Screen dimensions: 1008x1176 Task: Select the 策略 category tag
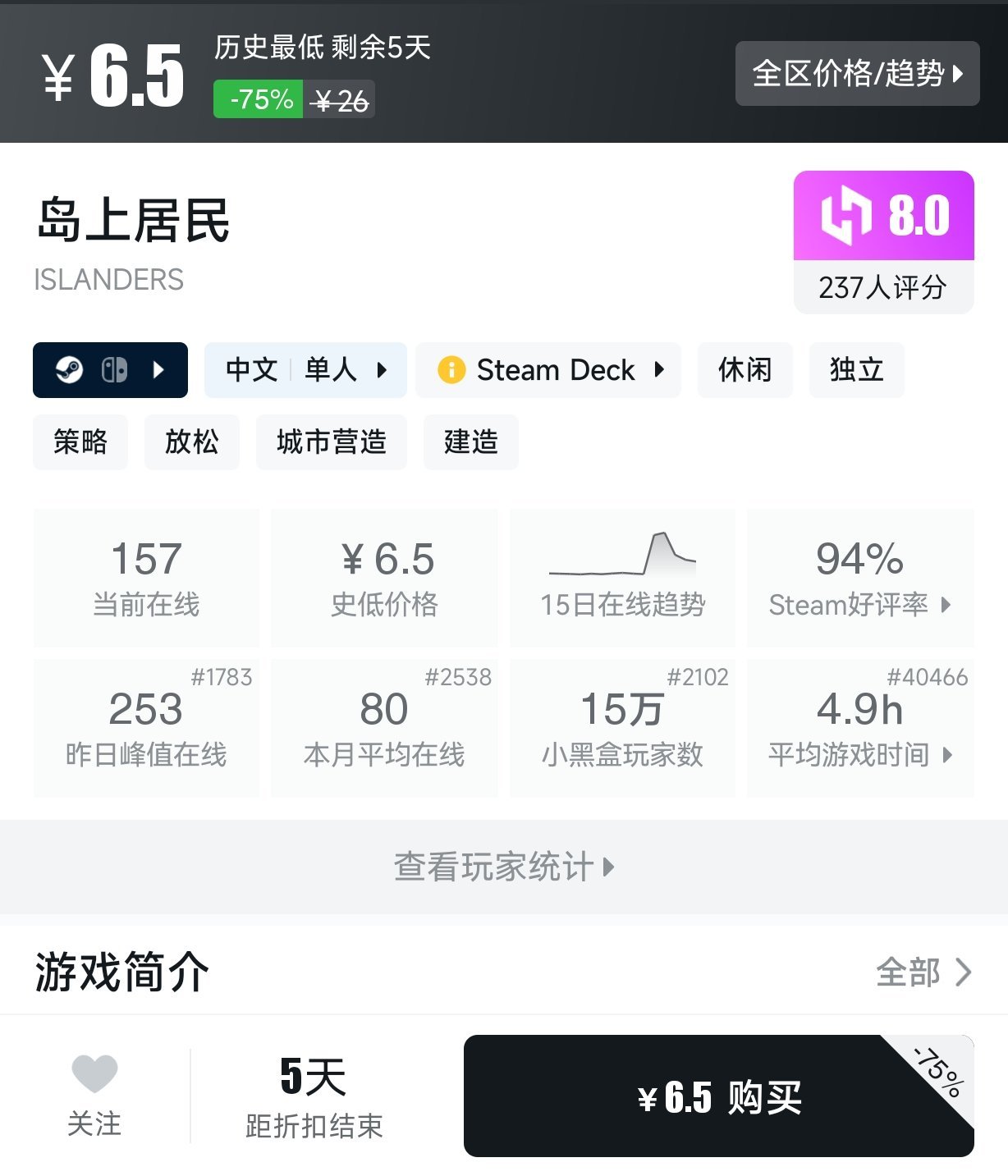click(80, 442)
